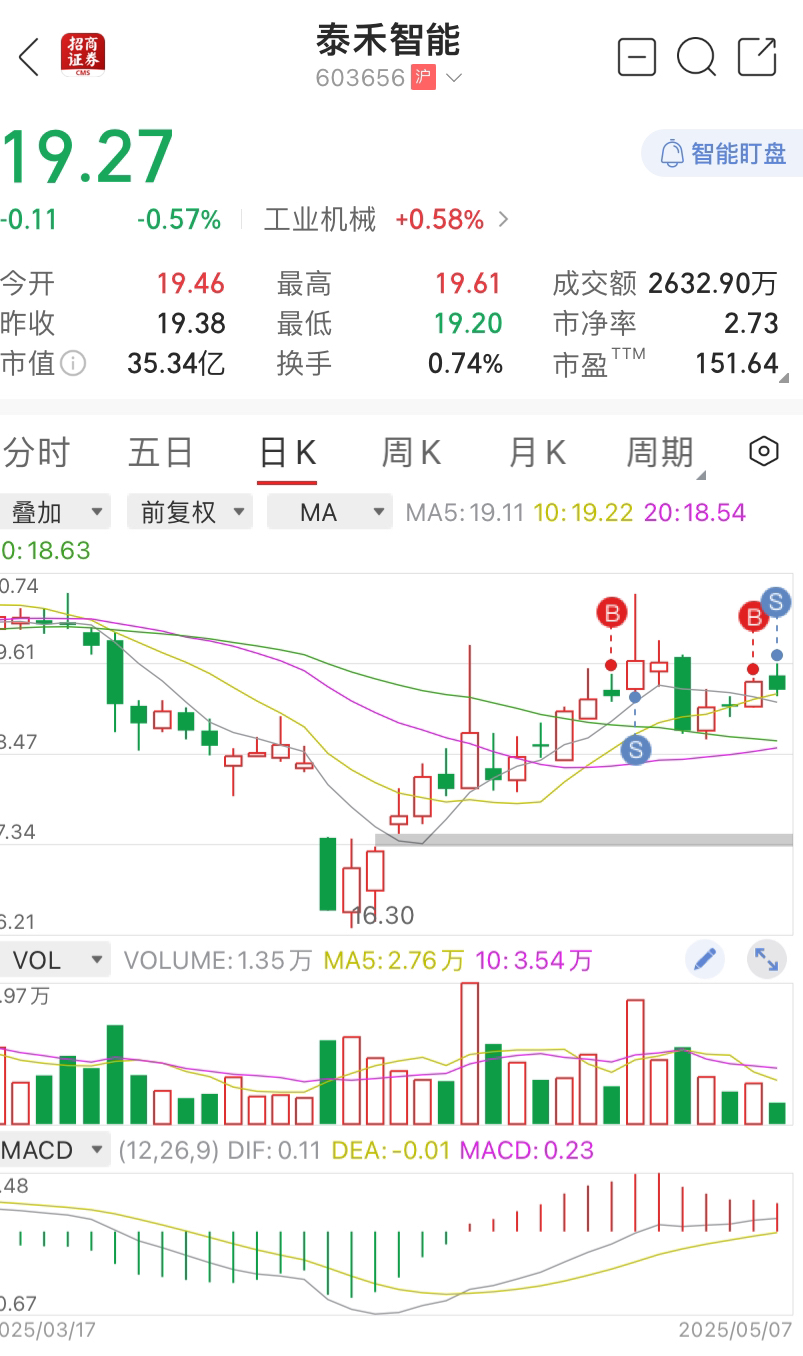Change the VOL indicator dropdown
This screenshot has width=803, height=1356.
point(55,960)
